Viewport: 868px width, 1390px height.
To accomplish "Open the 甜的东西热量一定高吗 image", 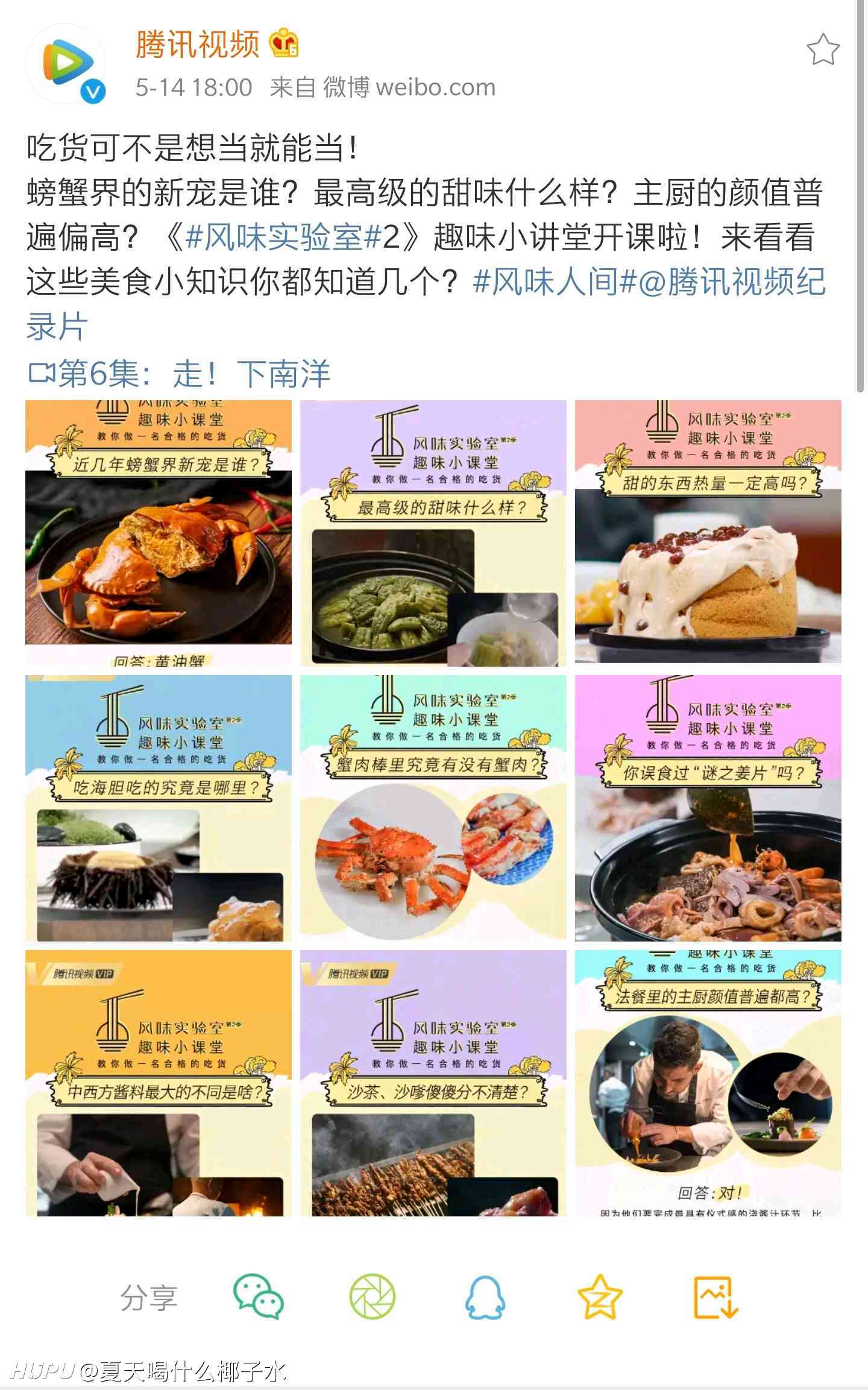I will (708, 532).
